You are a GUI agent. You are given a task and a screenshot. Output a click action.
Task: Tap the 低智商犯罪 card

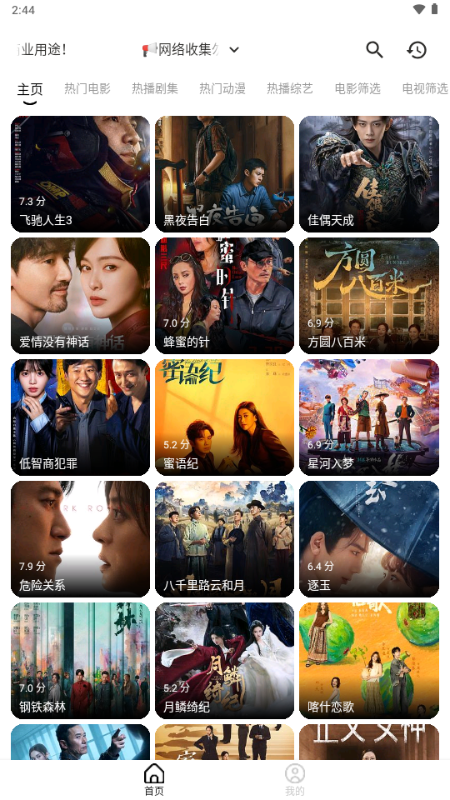pos(80,417)
